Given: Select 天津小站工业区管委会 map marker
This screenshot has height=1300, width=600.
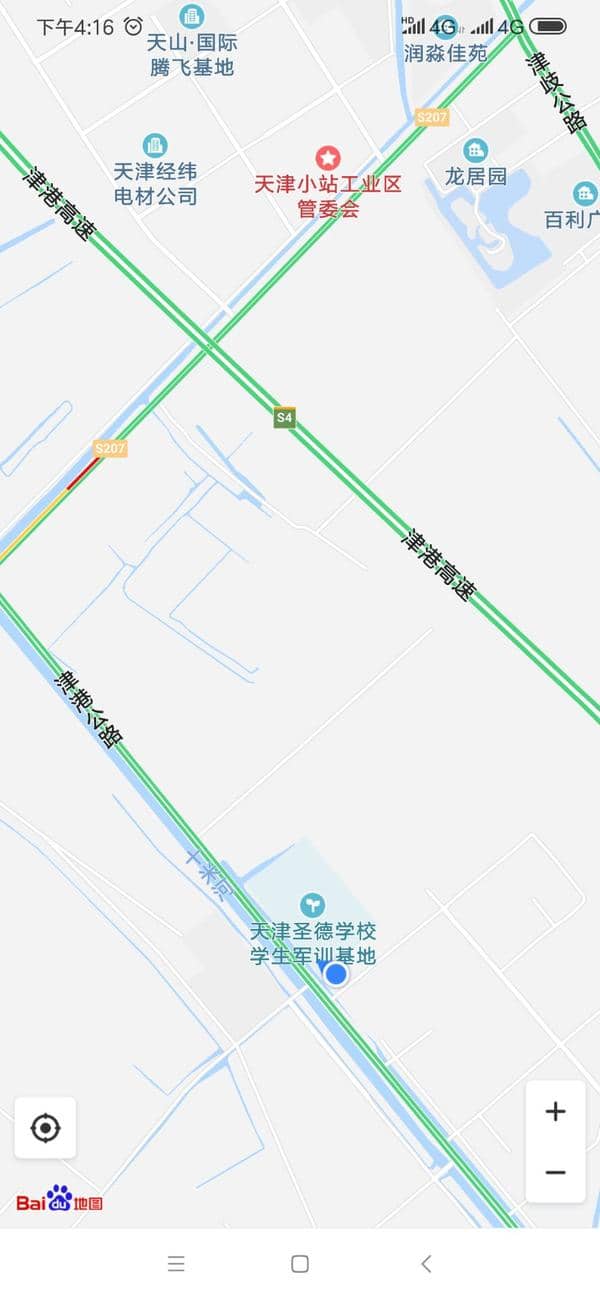Looking at the screenshot, I should coord(328,158).
